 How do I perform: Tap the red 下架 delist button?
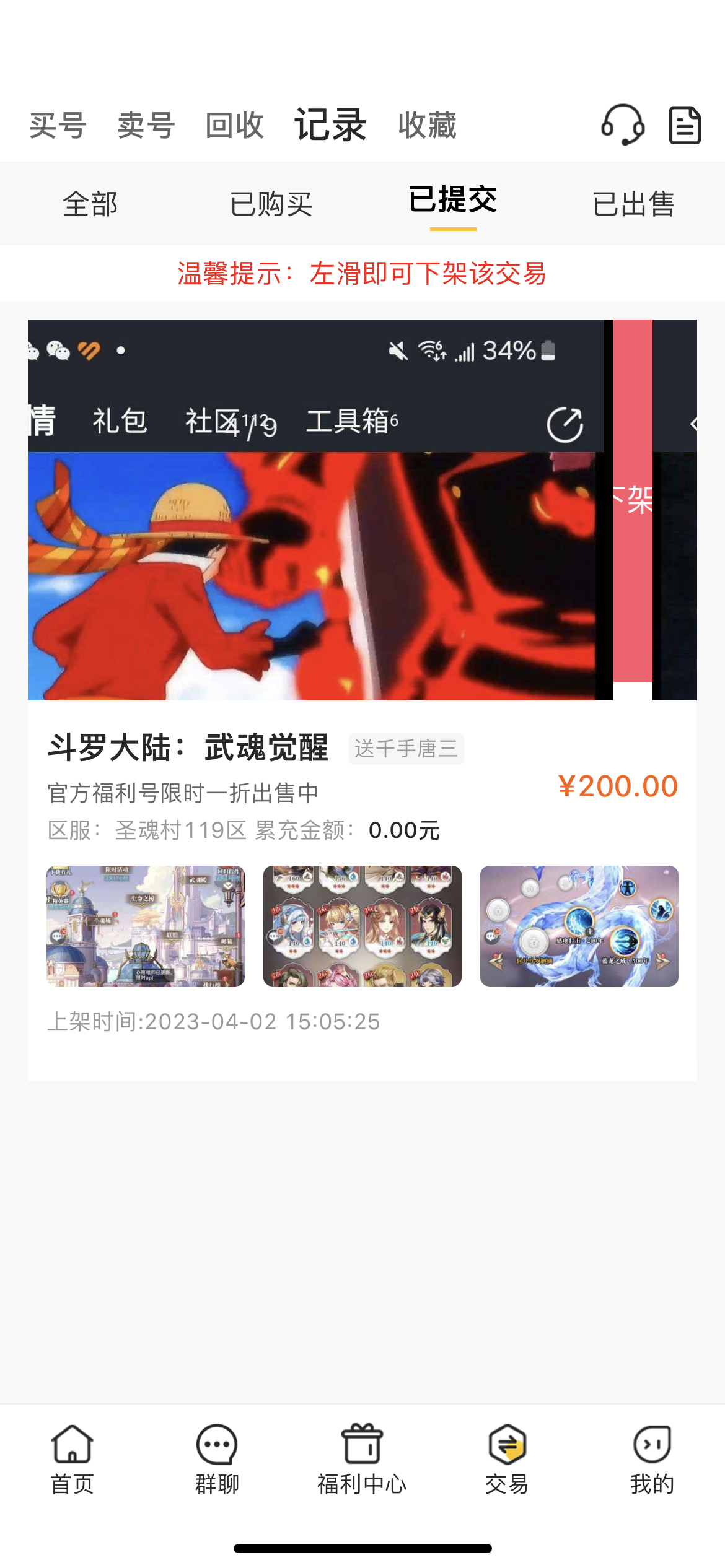coord(633,500)
